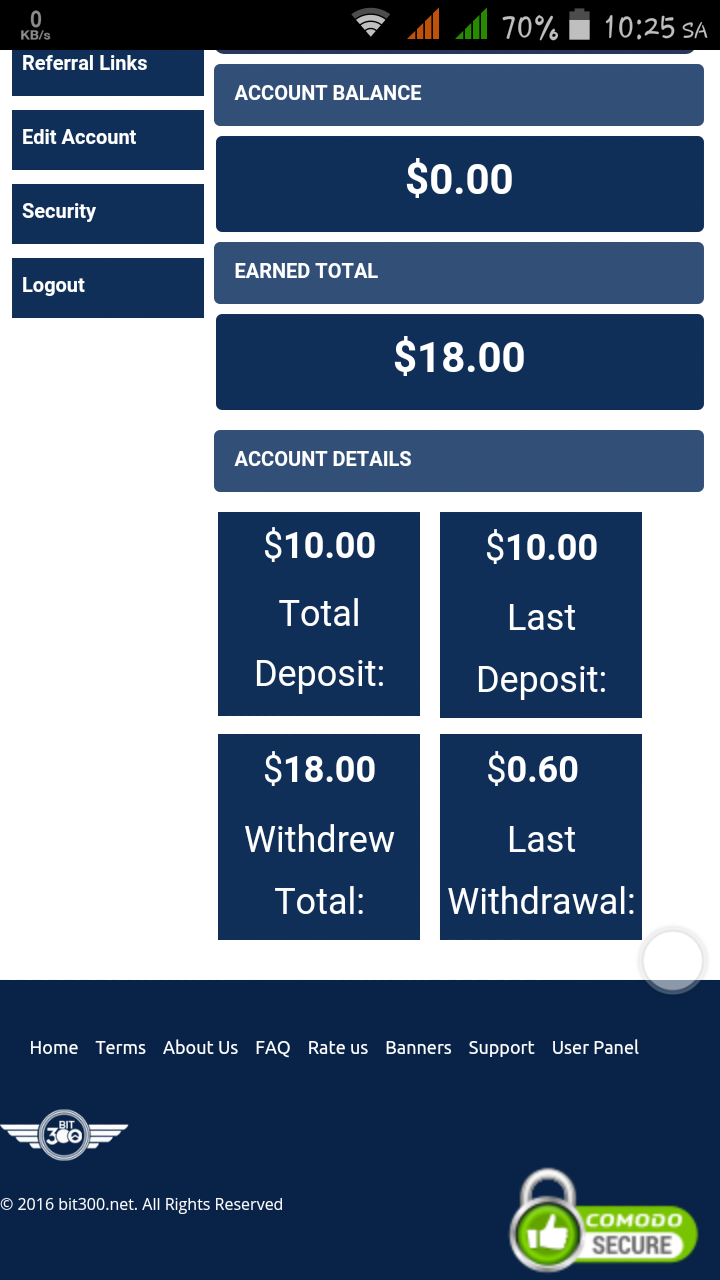The height and width of the screenshot is (1280, 720).
Task: Open the About Us link
Action: 200,1048
